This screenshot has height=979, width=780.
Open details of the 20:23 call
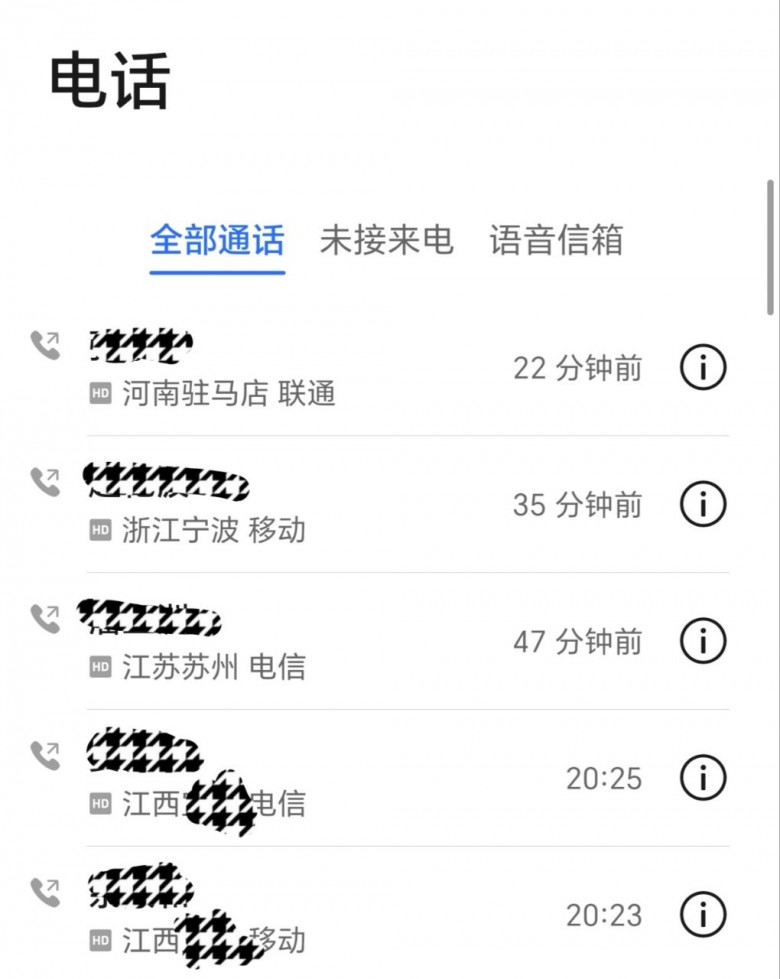point(702,914)
